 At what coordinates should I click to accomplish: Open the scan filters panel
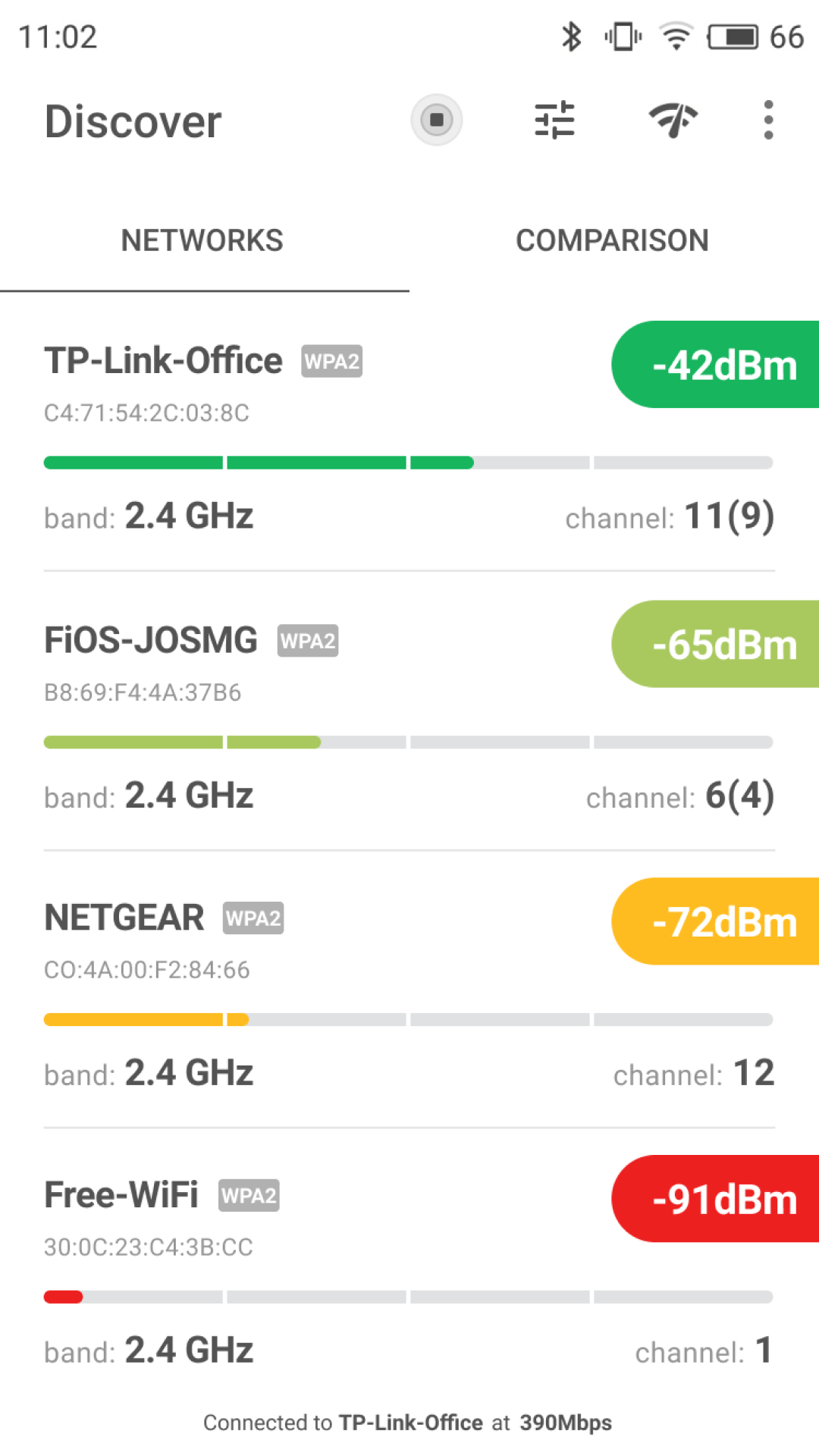coord(554,120)
